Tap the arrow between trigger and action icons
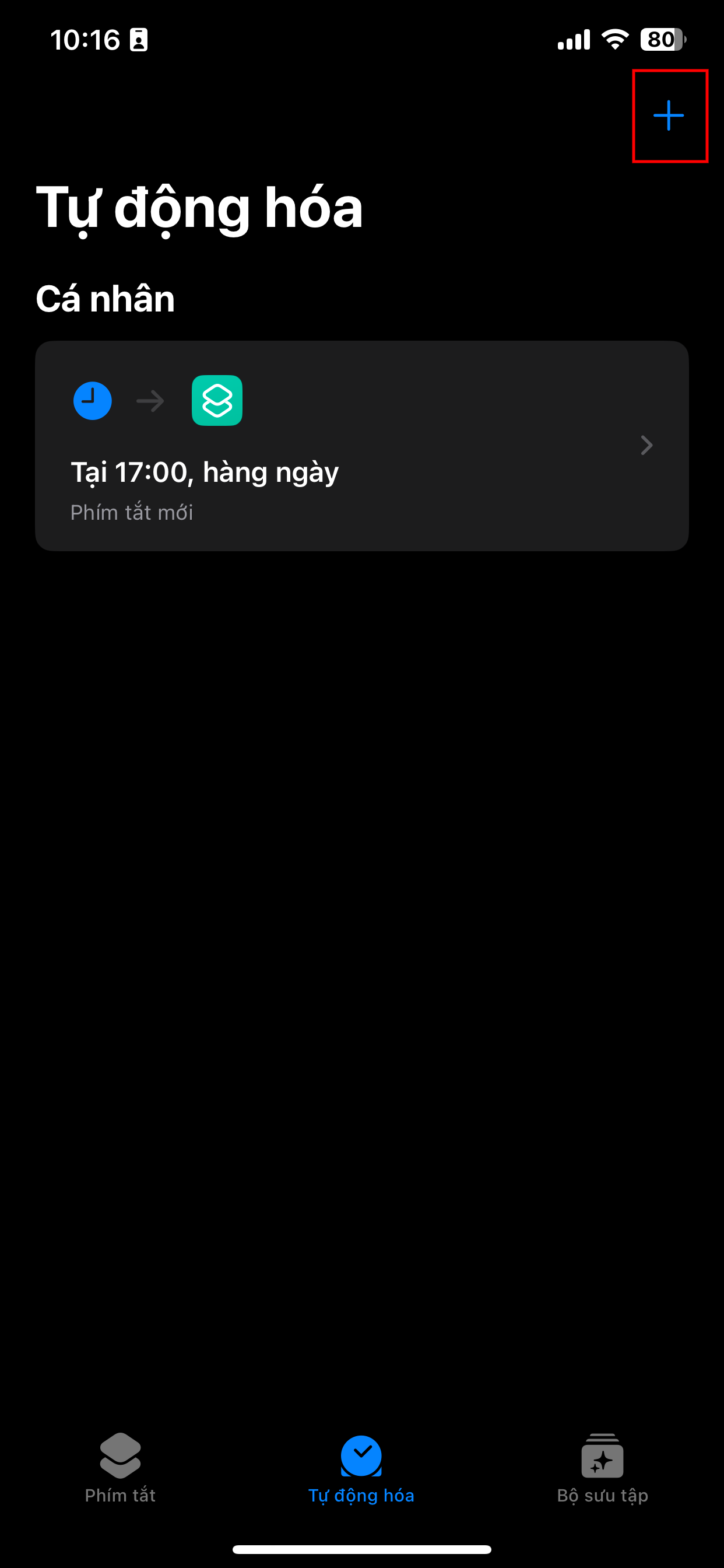The image size is (724, 1568). (x=150, y=401)
